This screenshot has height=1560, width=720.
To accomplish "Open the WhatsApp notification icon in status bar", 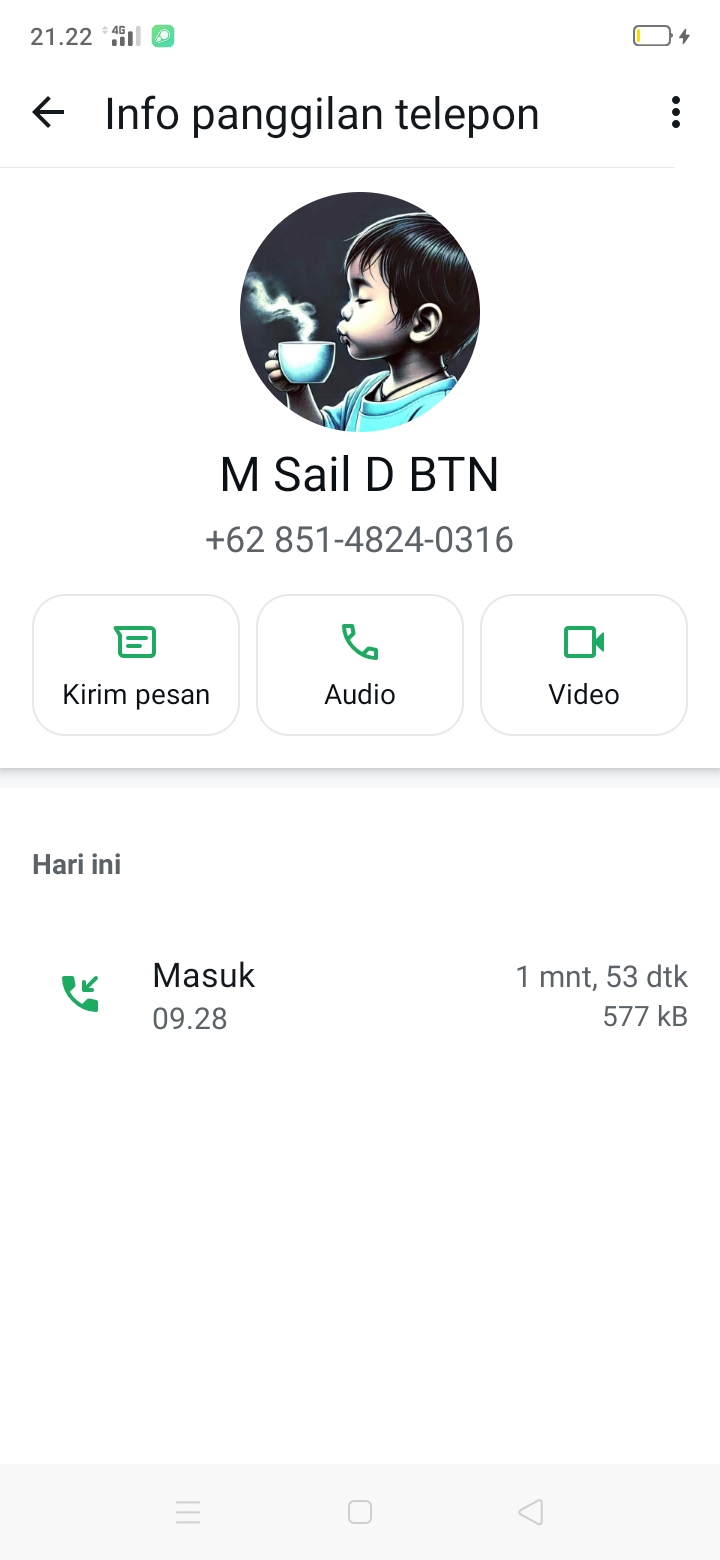I will point(162,35).
